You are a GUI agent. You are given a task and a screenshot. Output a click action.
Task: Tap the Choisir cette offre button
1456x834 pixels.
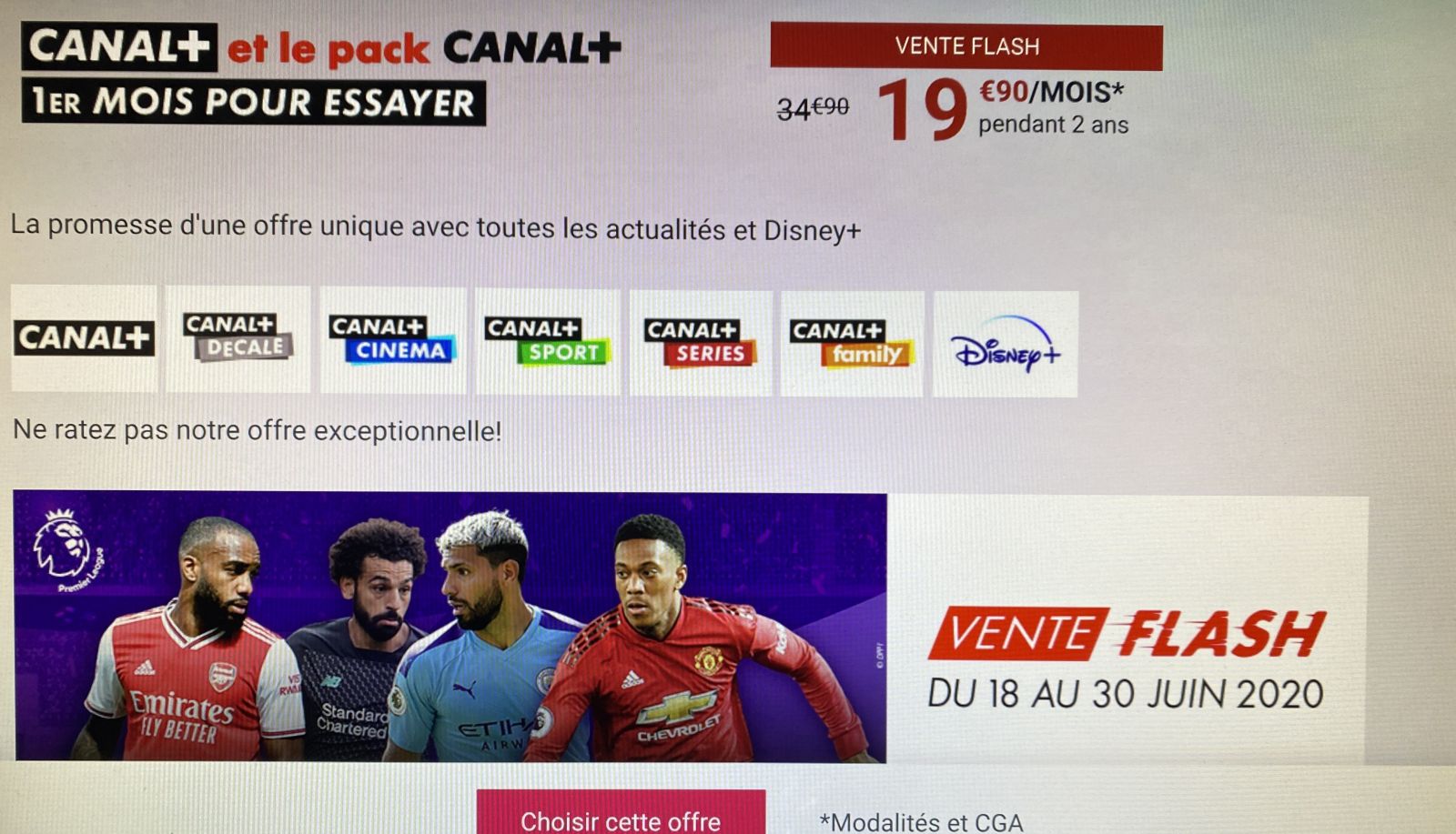[x=621, y=816]
